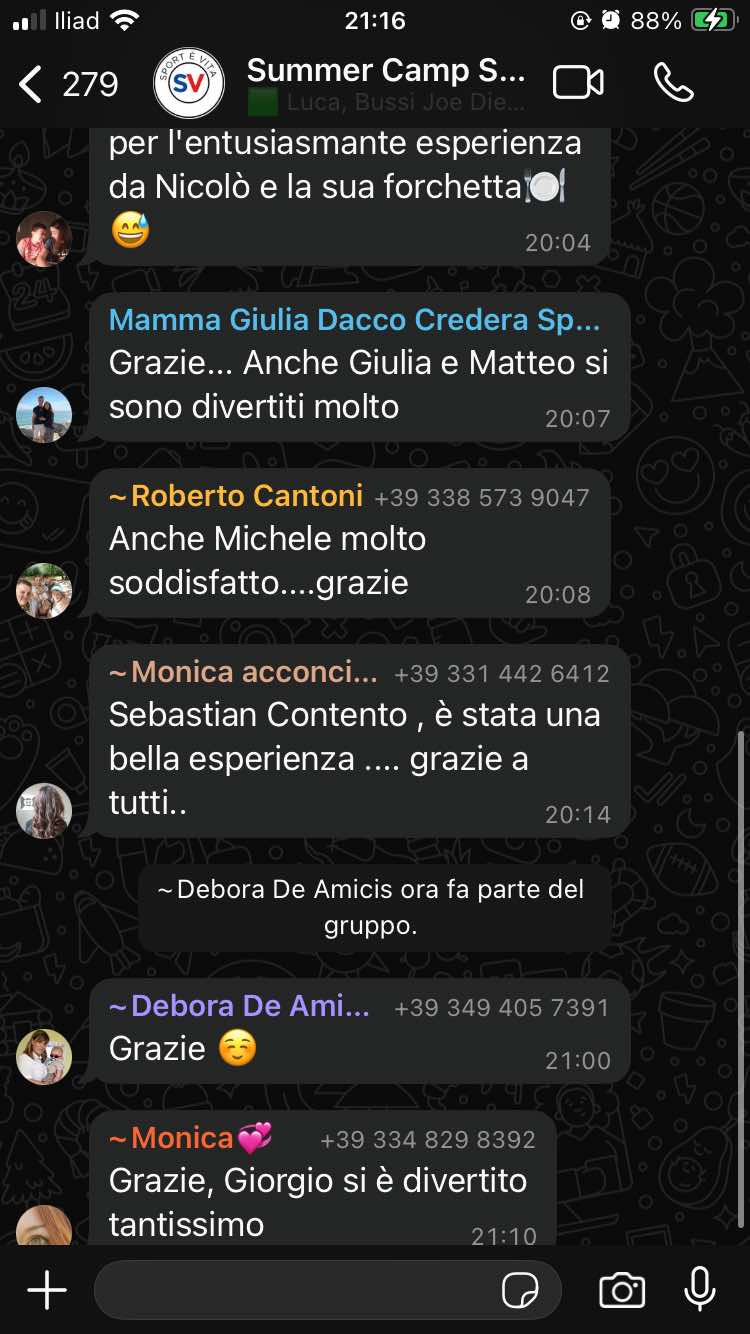
Task: Tap the microphone to record voice
Action: 700,1290
